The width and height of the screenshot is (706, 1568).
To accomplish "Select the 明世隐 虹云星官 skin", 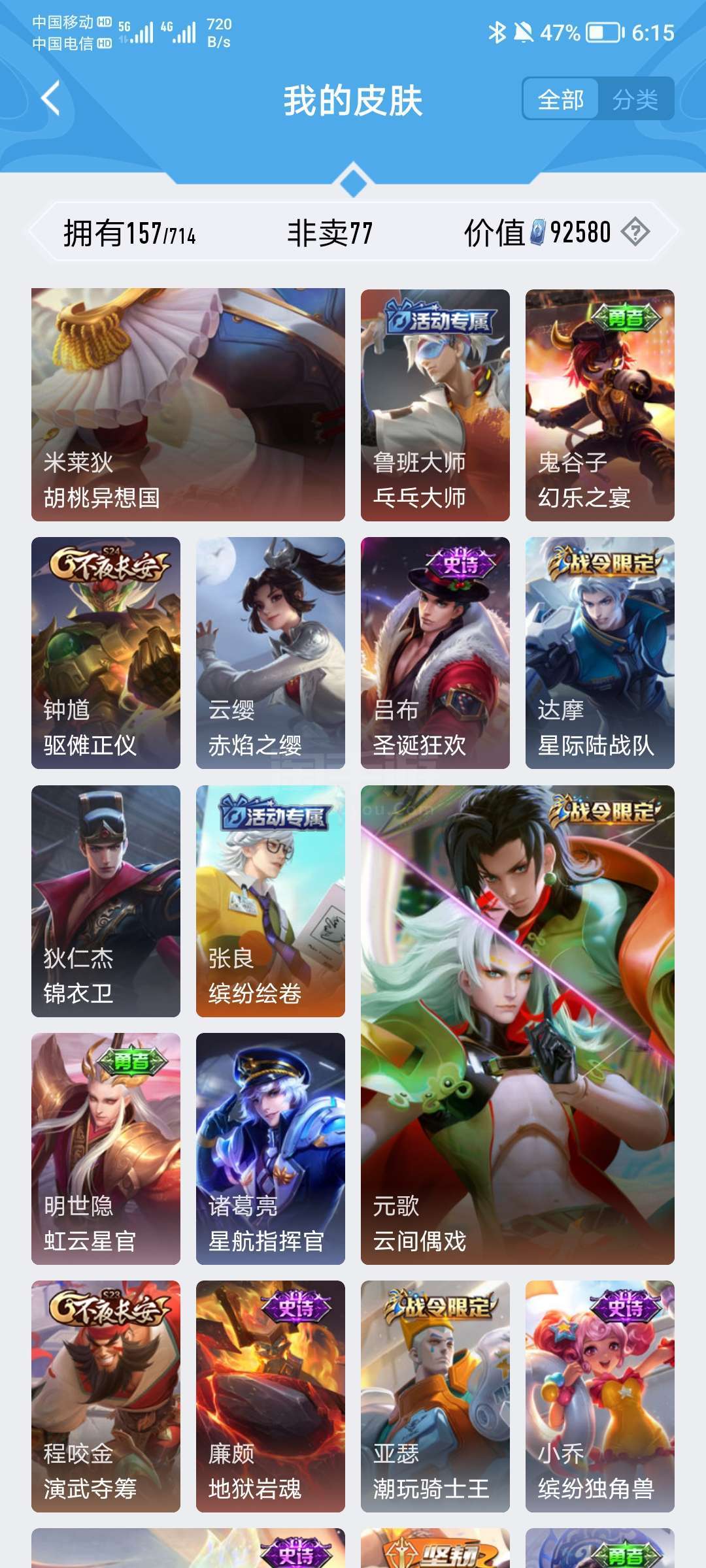I will click(x=106, y=1149).
